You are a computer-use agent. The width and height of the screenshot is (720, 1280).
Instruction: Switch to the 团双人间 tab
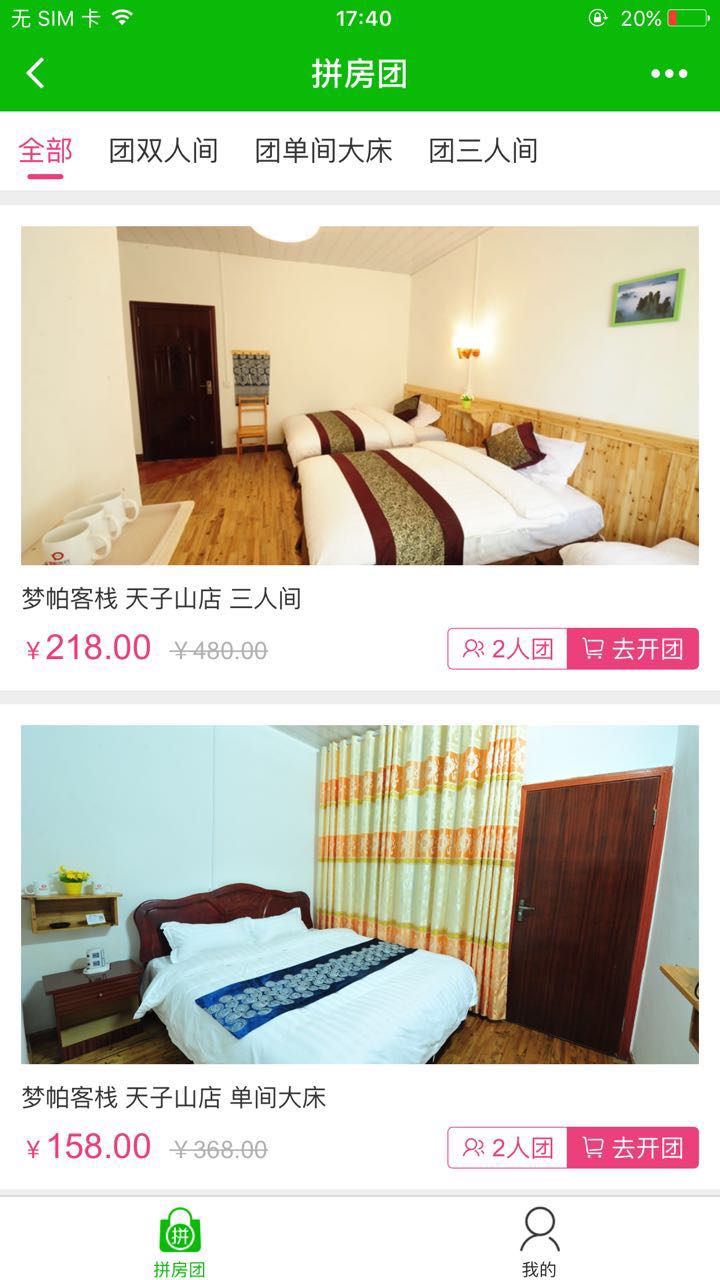(x=163, y=151)
